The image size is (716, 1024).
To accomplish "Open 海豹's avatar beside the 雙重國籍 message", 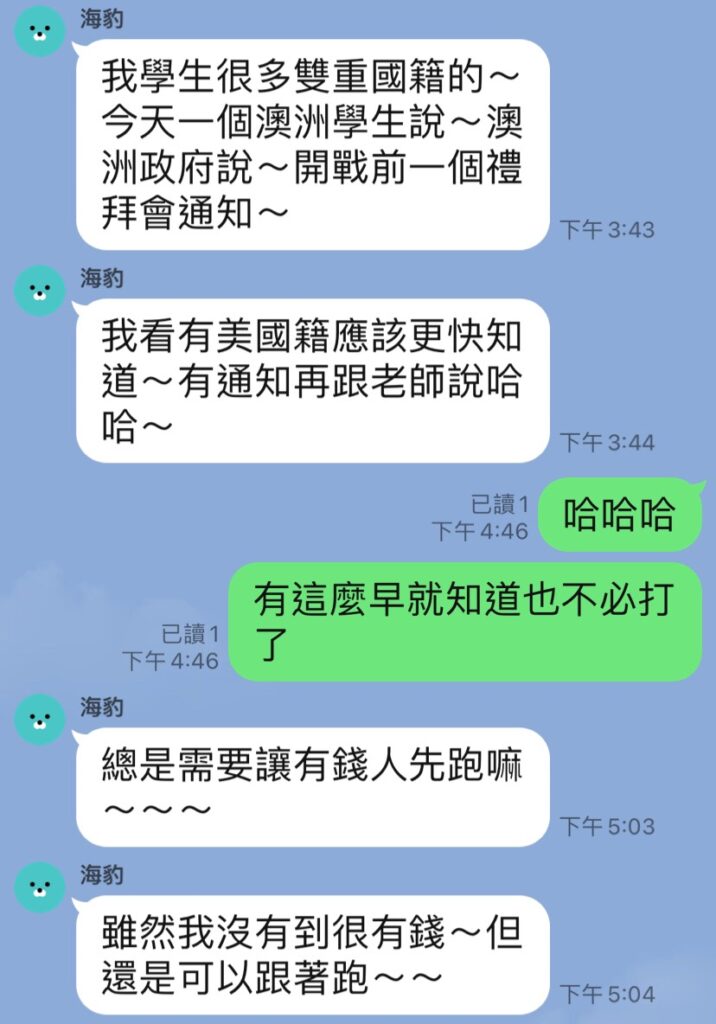I will tap(40, 33).
